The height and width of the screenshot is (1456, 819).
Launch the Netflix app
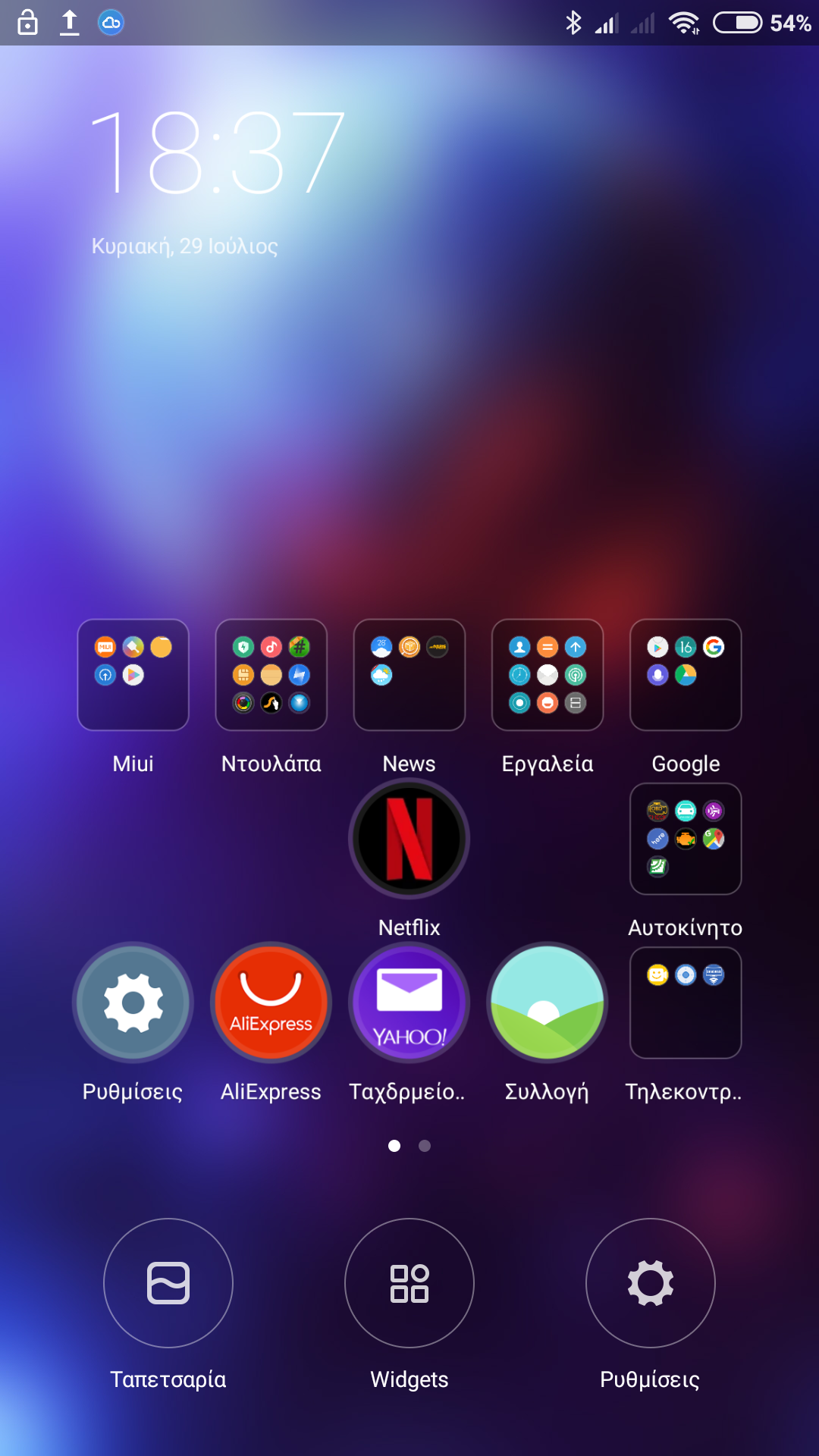409,839
